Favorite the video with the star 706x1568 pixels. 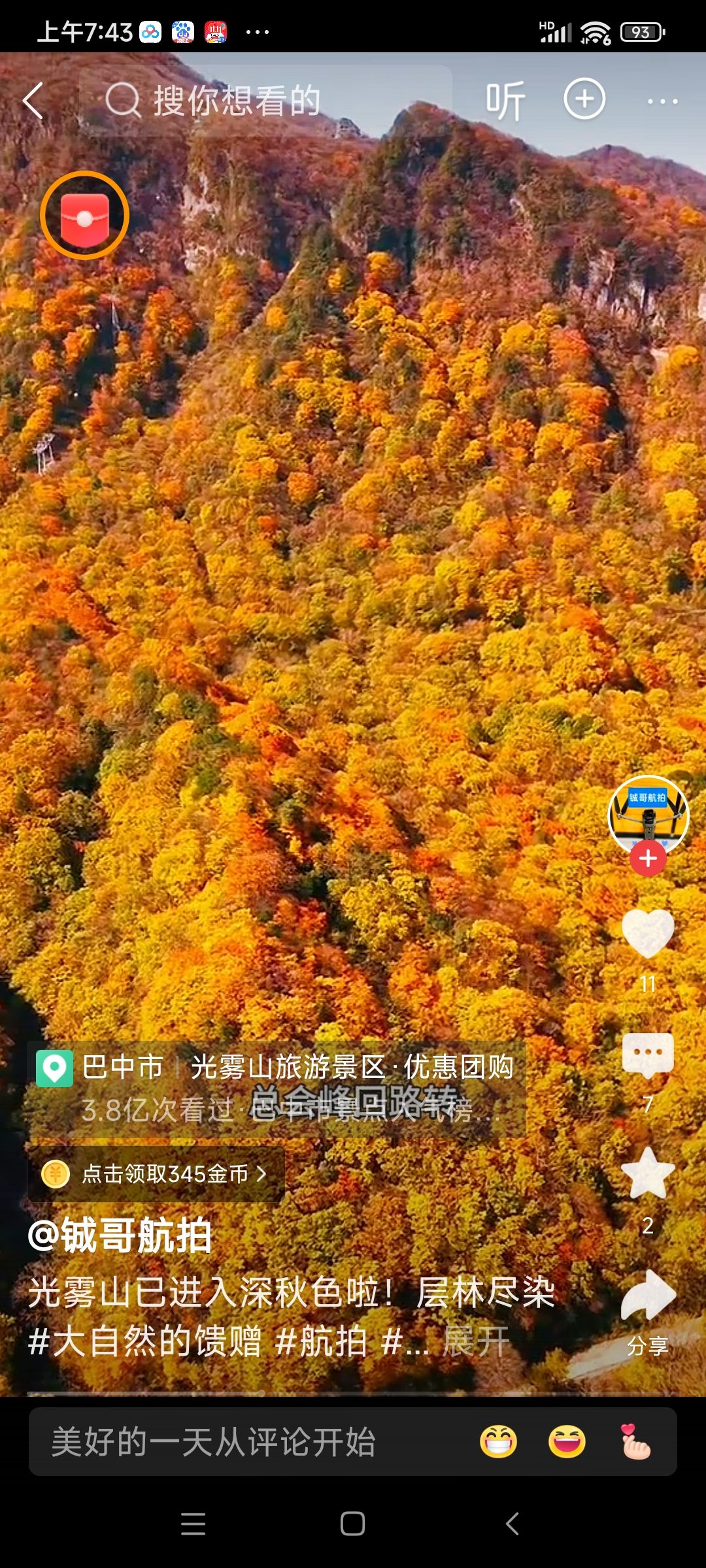[x=648, y=1174]
